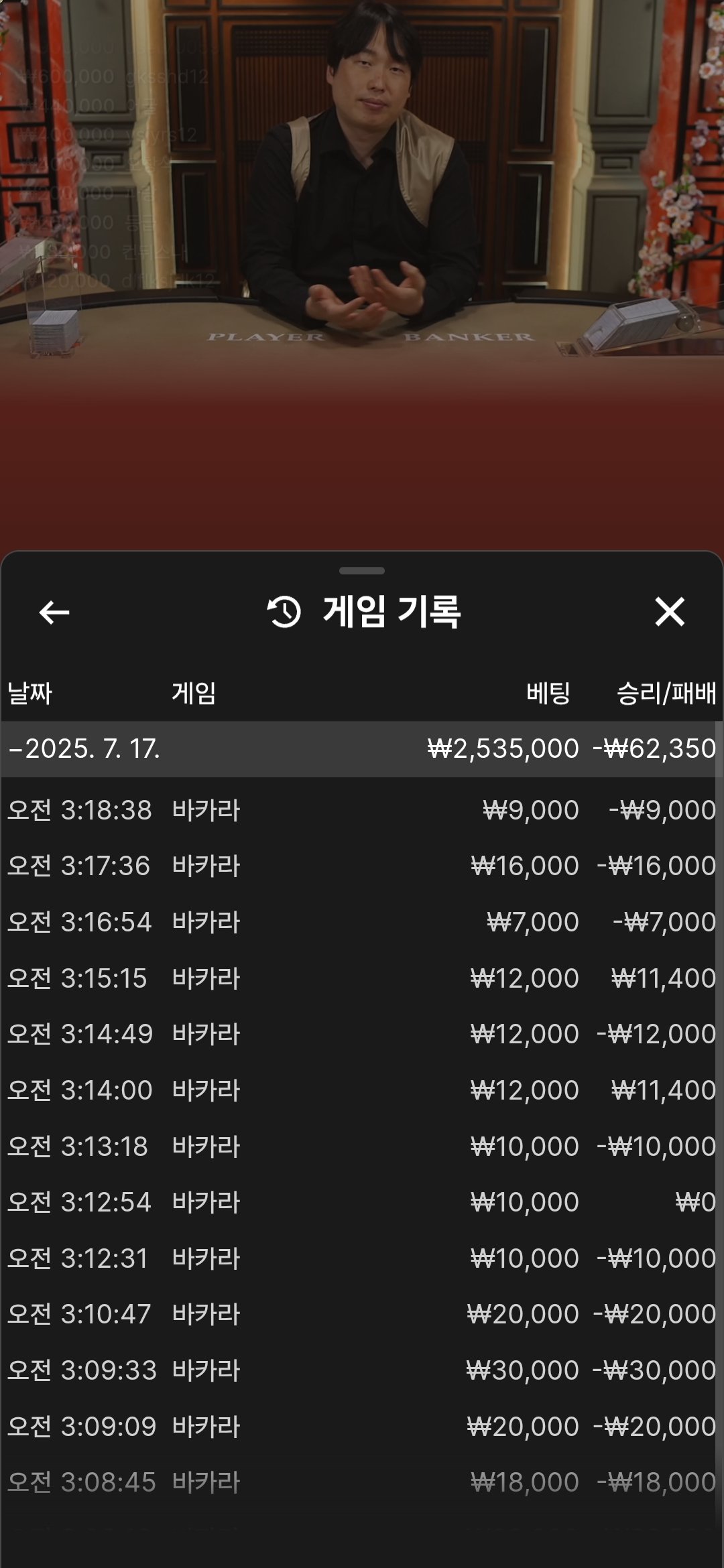The height and width of the screenshot is (1568, 724).
Task: Tap the 3:14:00 baccarat history row
Action: click(362, 1090)
